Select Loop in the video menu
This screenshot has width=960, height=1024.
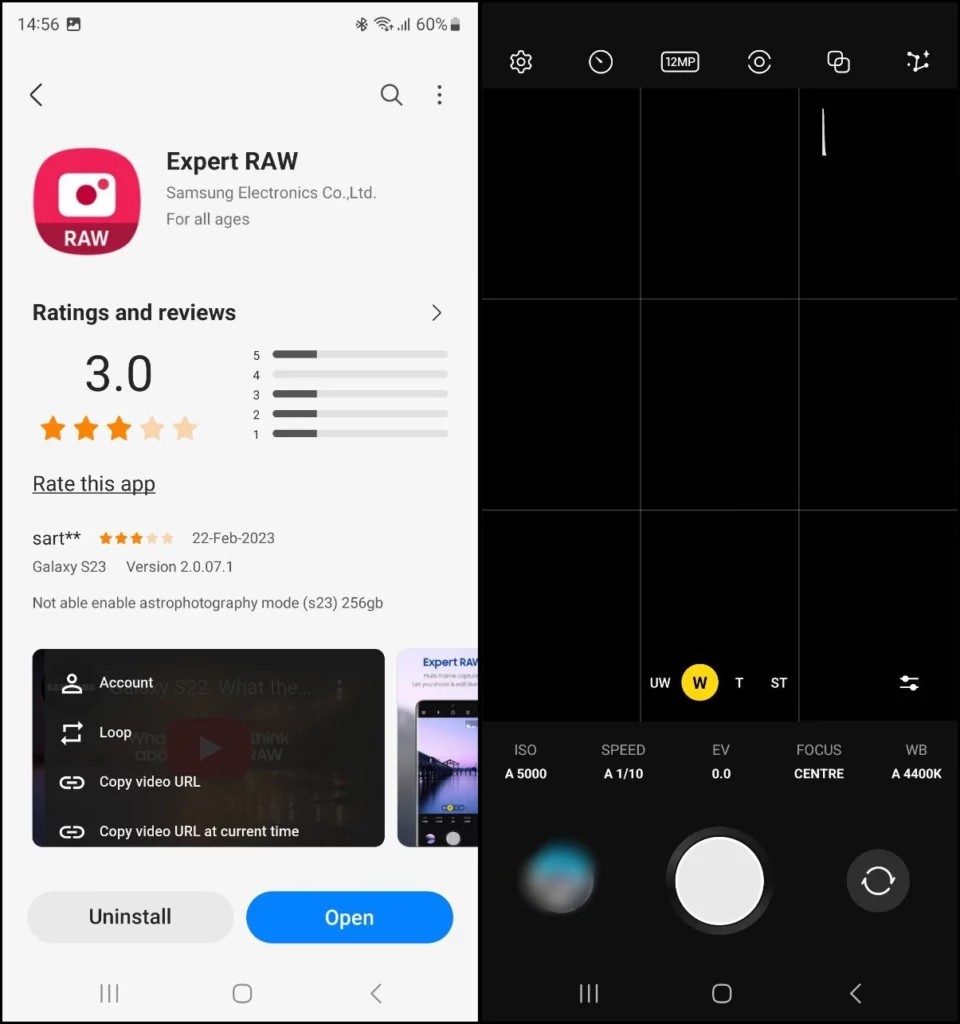(x=114, y=732)
